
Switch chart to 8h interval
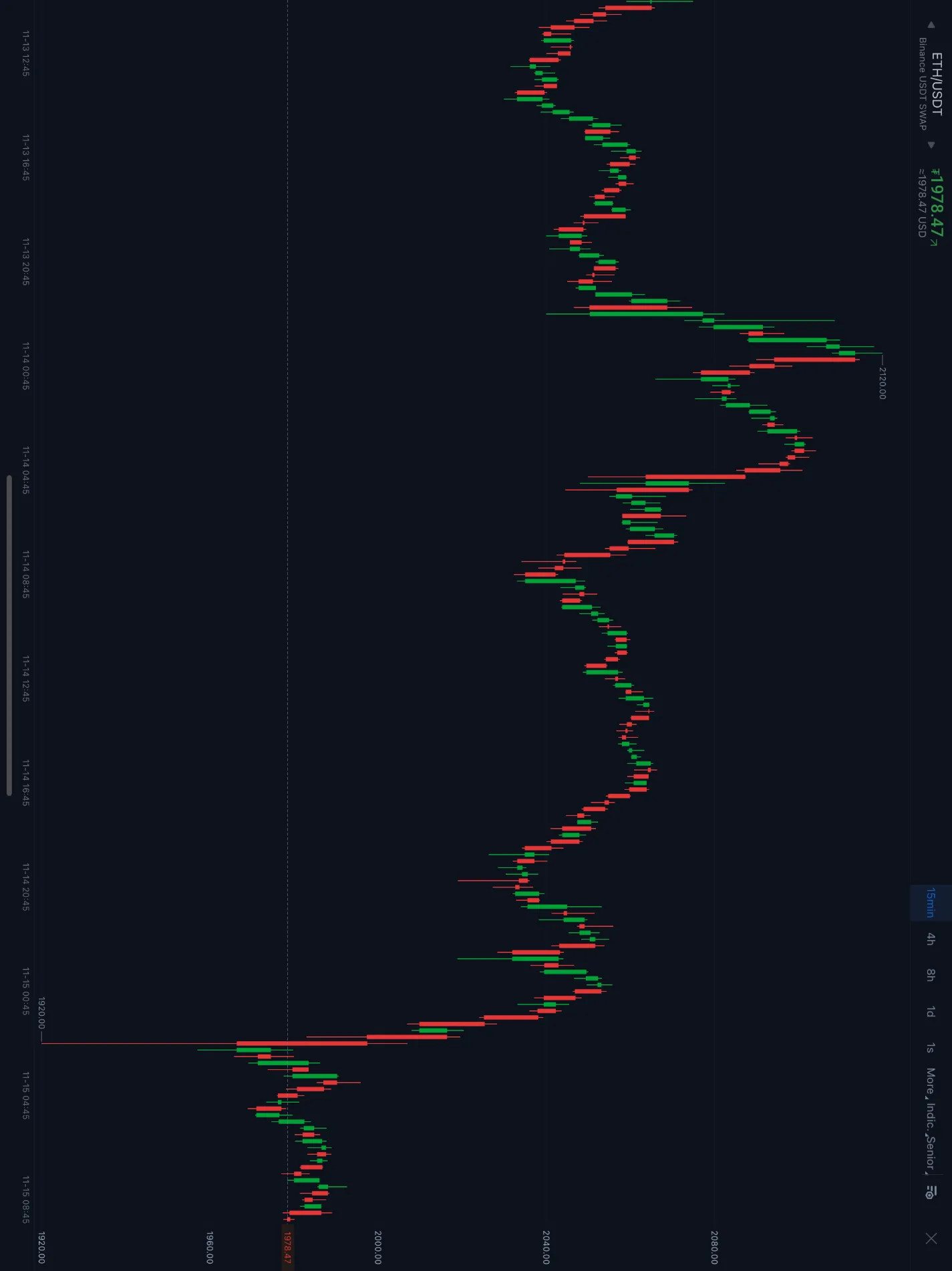tap(931, 975)
